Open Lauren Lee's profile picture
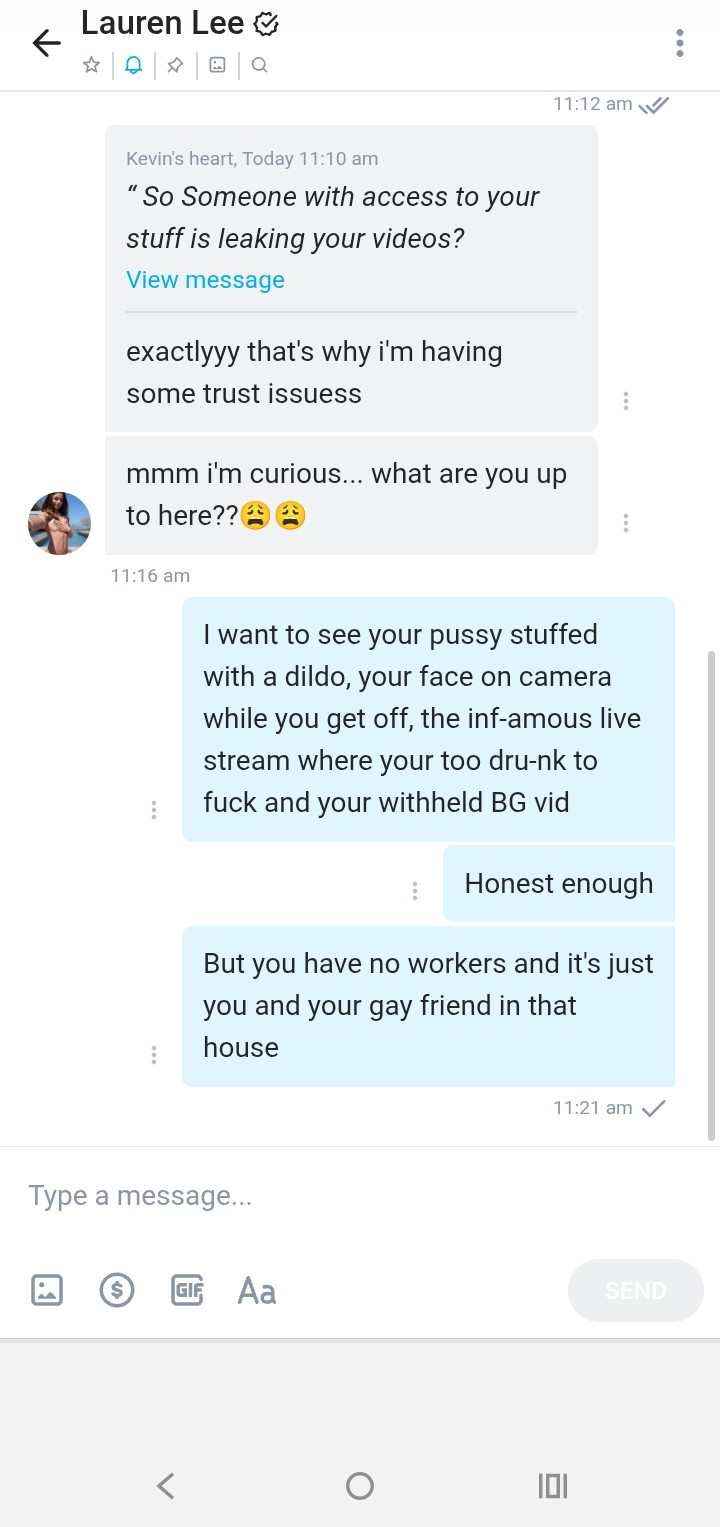The height and width of the screenshot is (1527, 720). tap(59, 523)
